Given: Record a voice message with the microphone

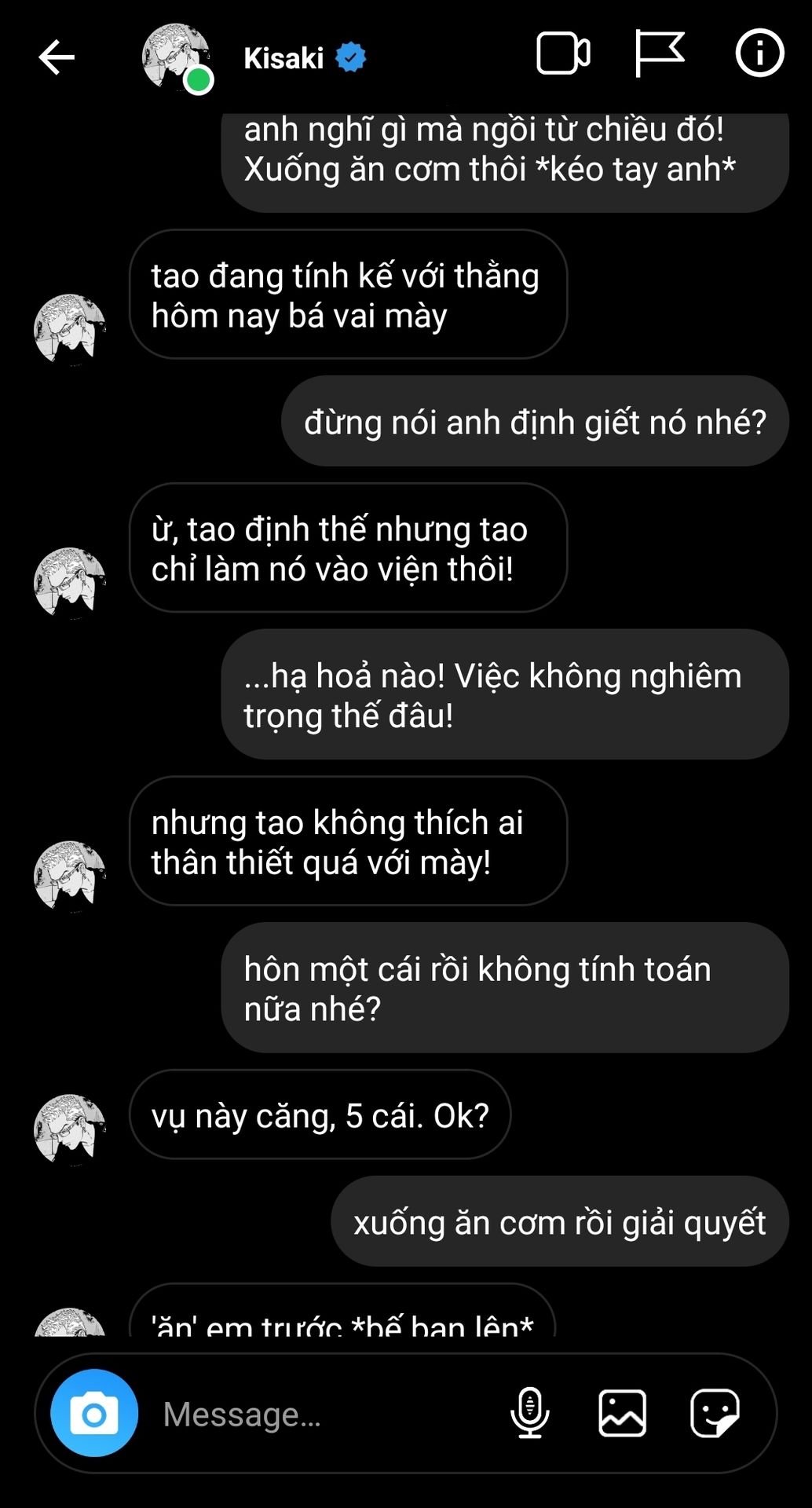Looking at the screenshot, I should [x=530, y=1413].
